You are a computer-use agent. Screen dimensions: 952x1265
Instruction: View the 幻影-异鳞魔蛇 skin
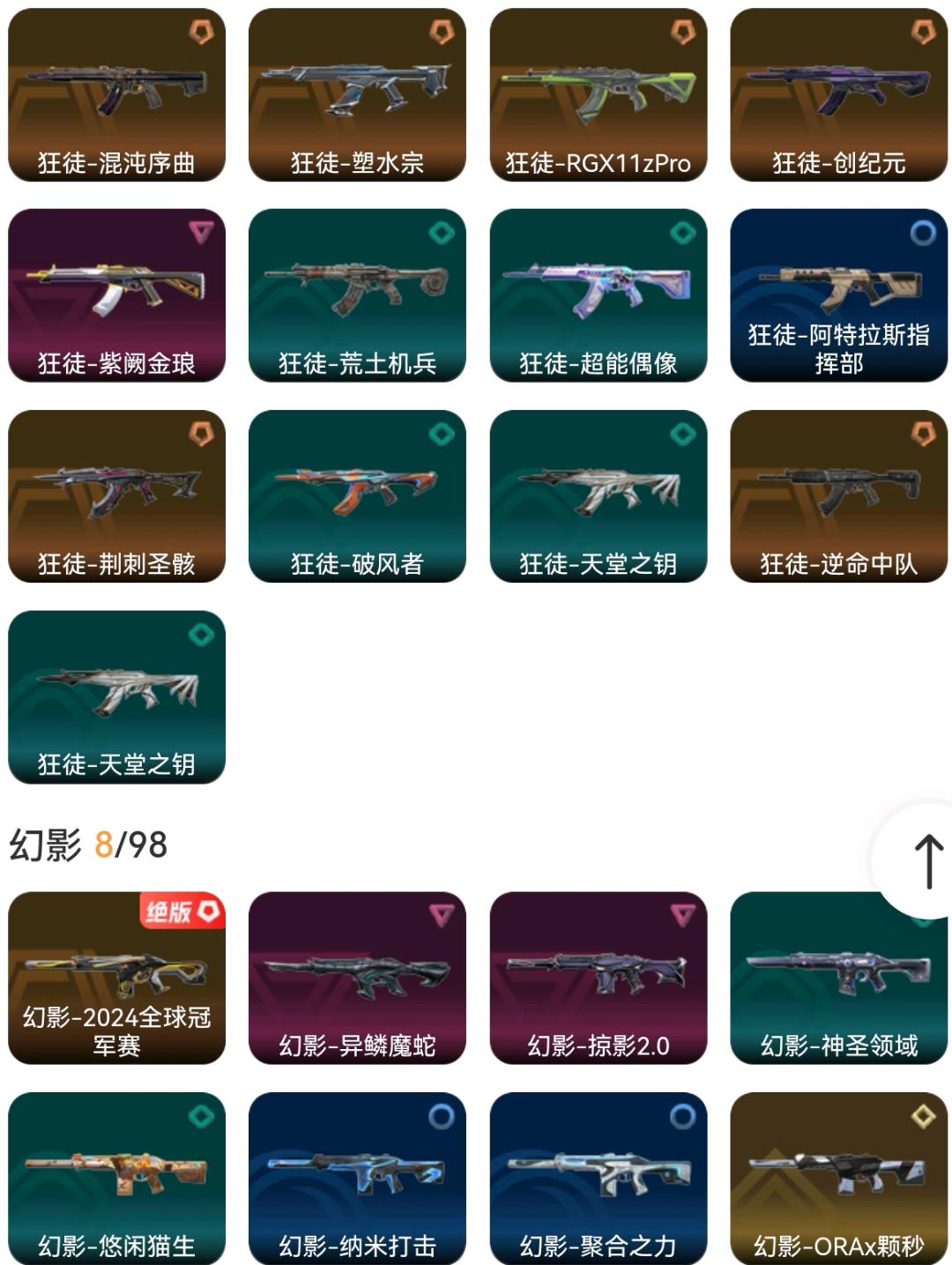pos(357,978)
